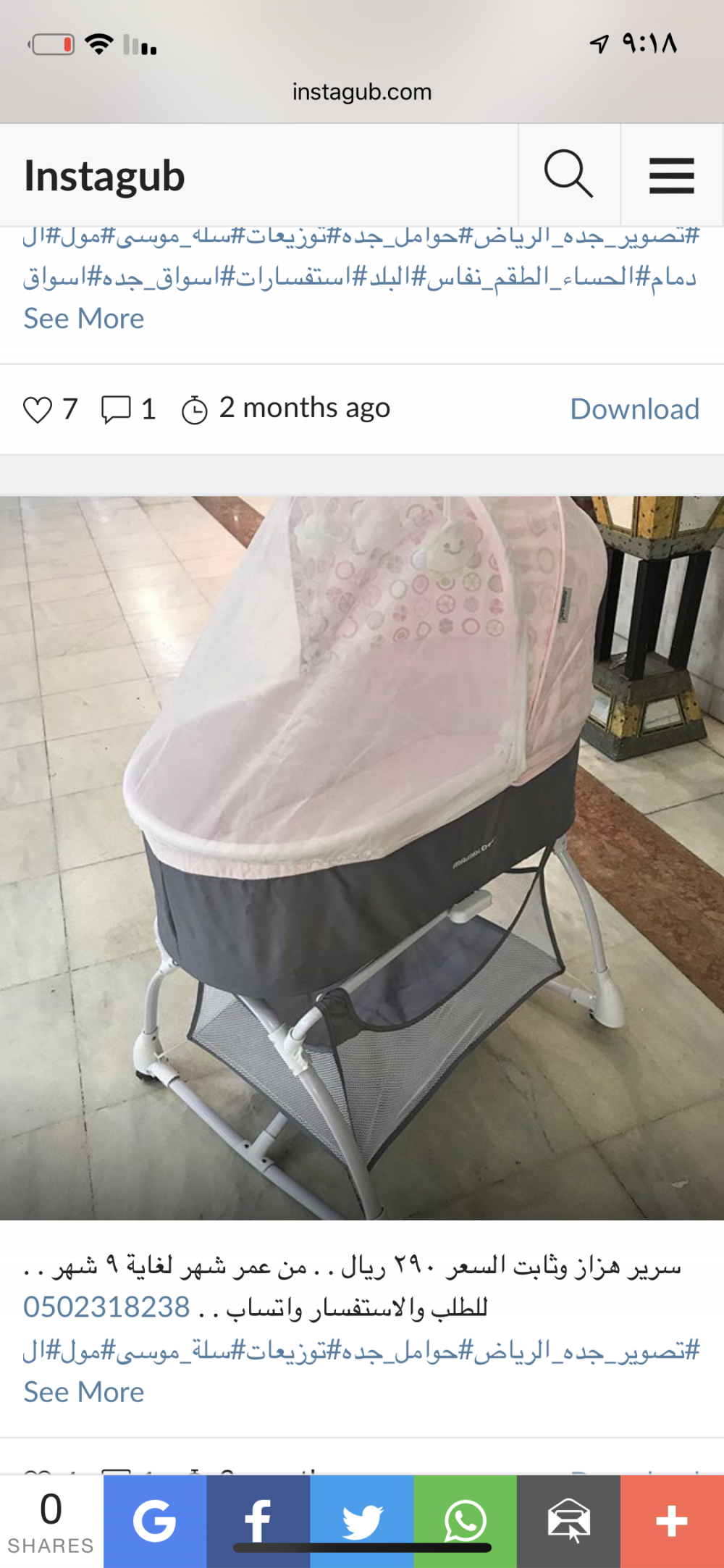The image size is (724, 1568).
Task: Share using the envelope icon button
Action: pos(569,1521)
